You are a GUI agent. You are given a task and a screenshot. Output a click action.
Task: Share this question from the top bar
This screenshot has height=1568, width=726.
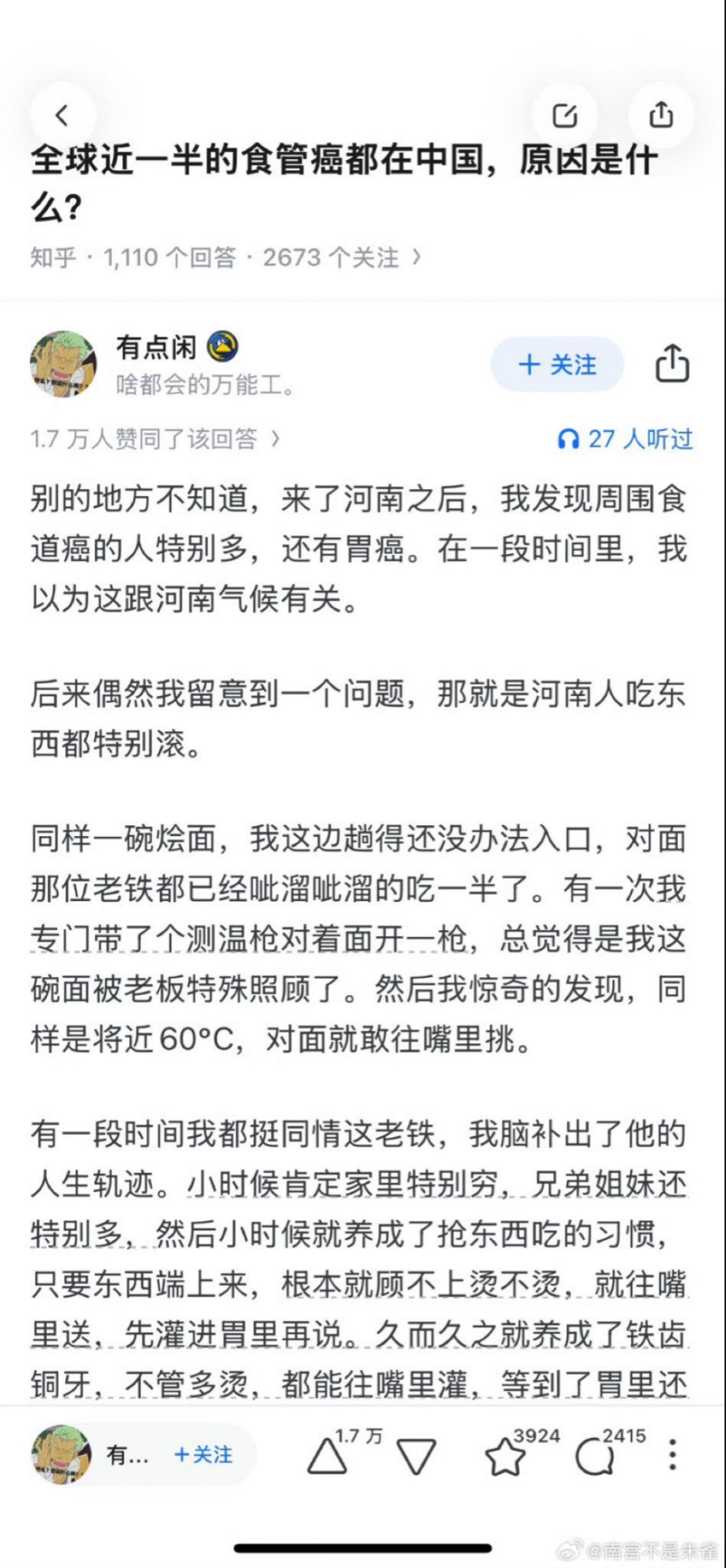(662, 115)
